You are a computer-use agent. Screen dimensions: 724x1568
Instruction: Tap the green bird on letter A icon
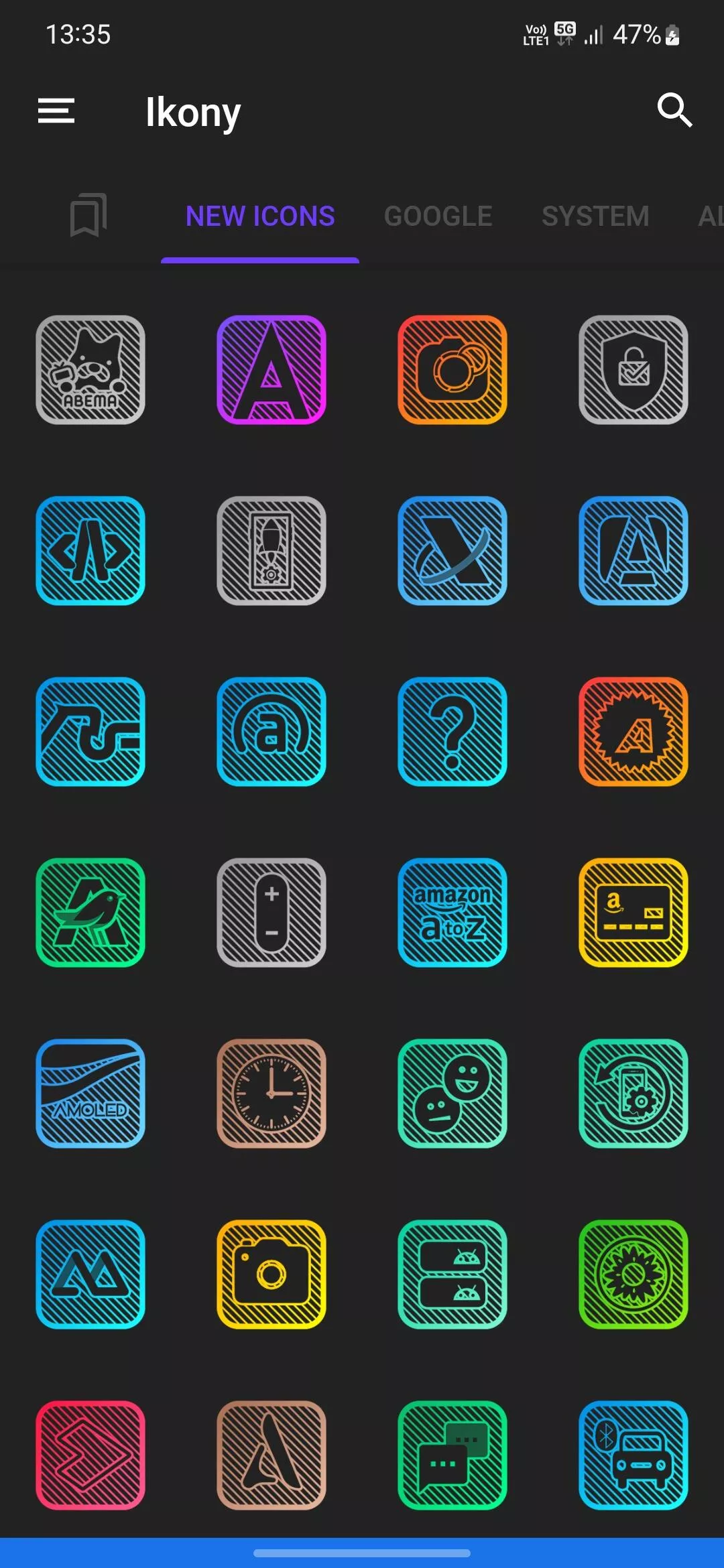pyautogui.click(x=90, y=913)
